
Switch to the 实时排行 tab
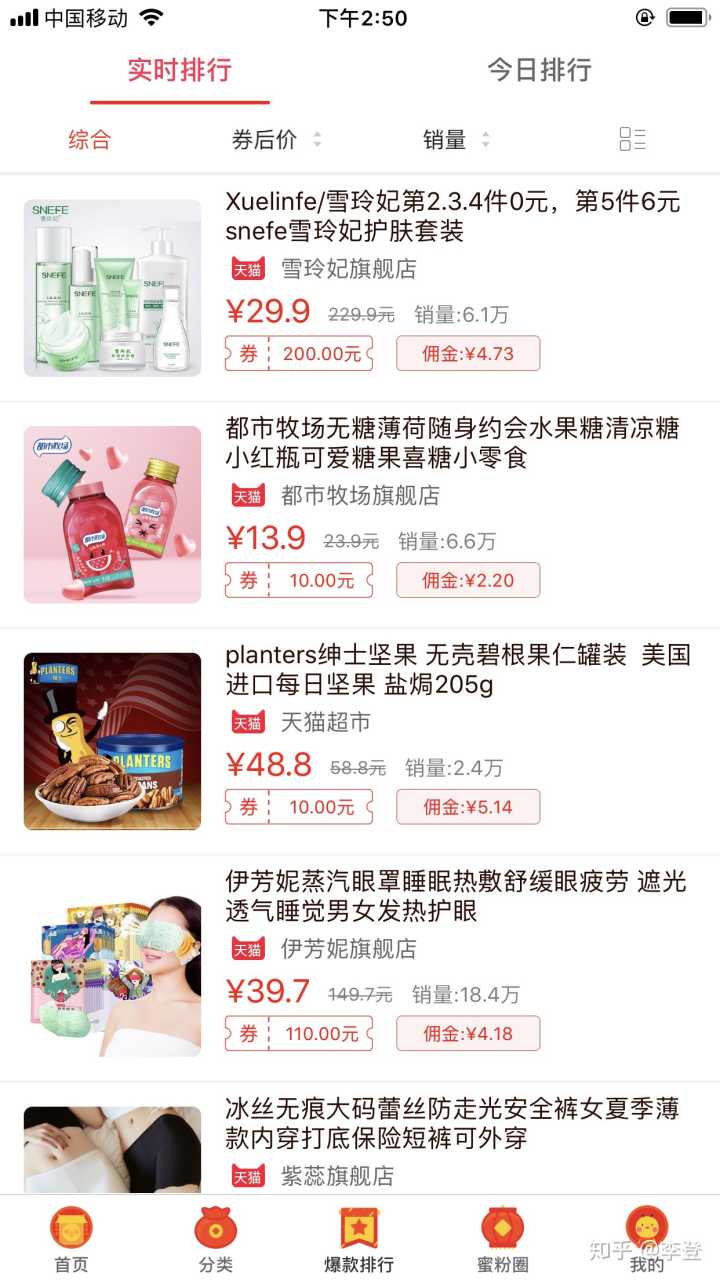click(x=180, y=70)
